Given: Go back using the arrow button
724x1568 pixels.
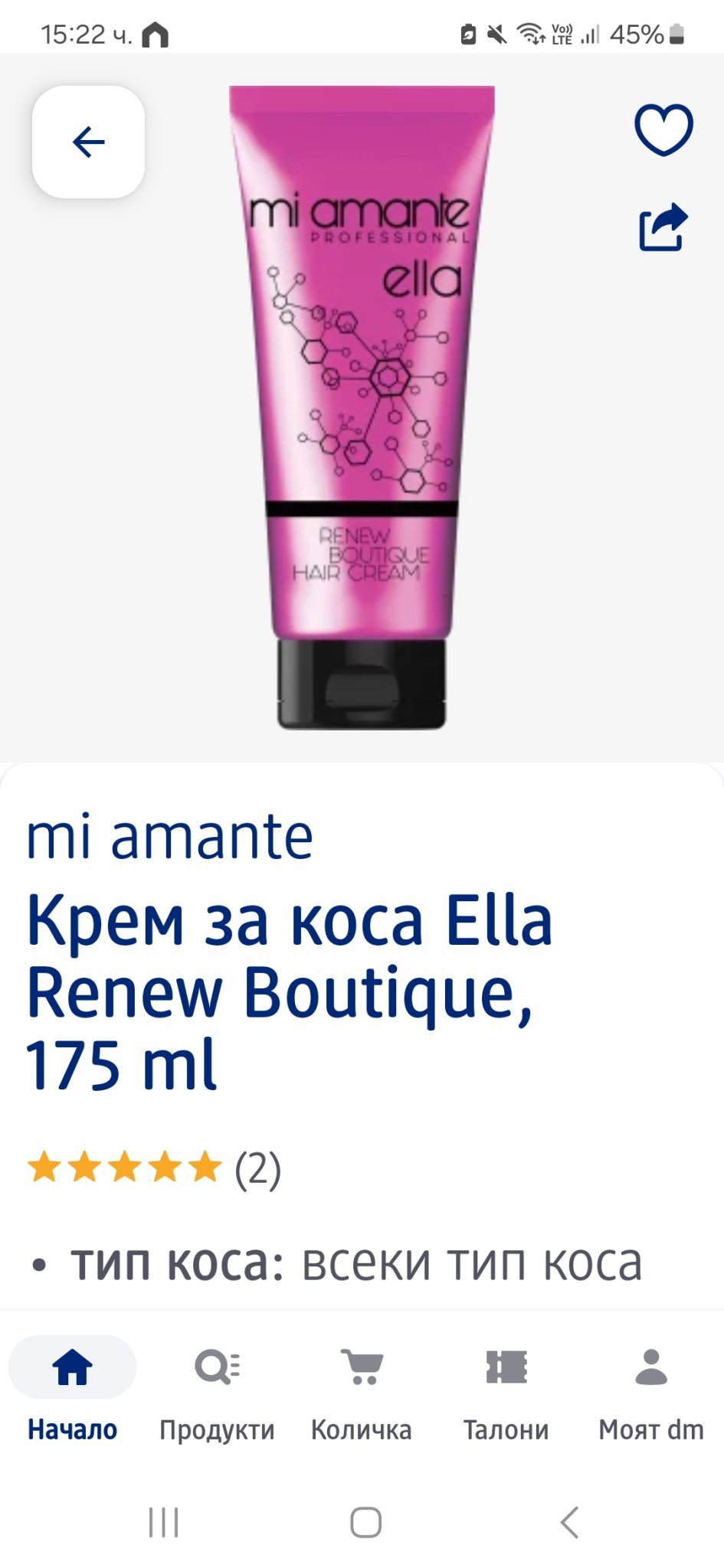Looking at the screenshot, I should tap(88, 142).
